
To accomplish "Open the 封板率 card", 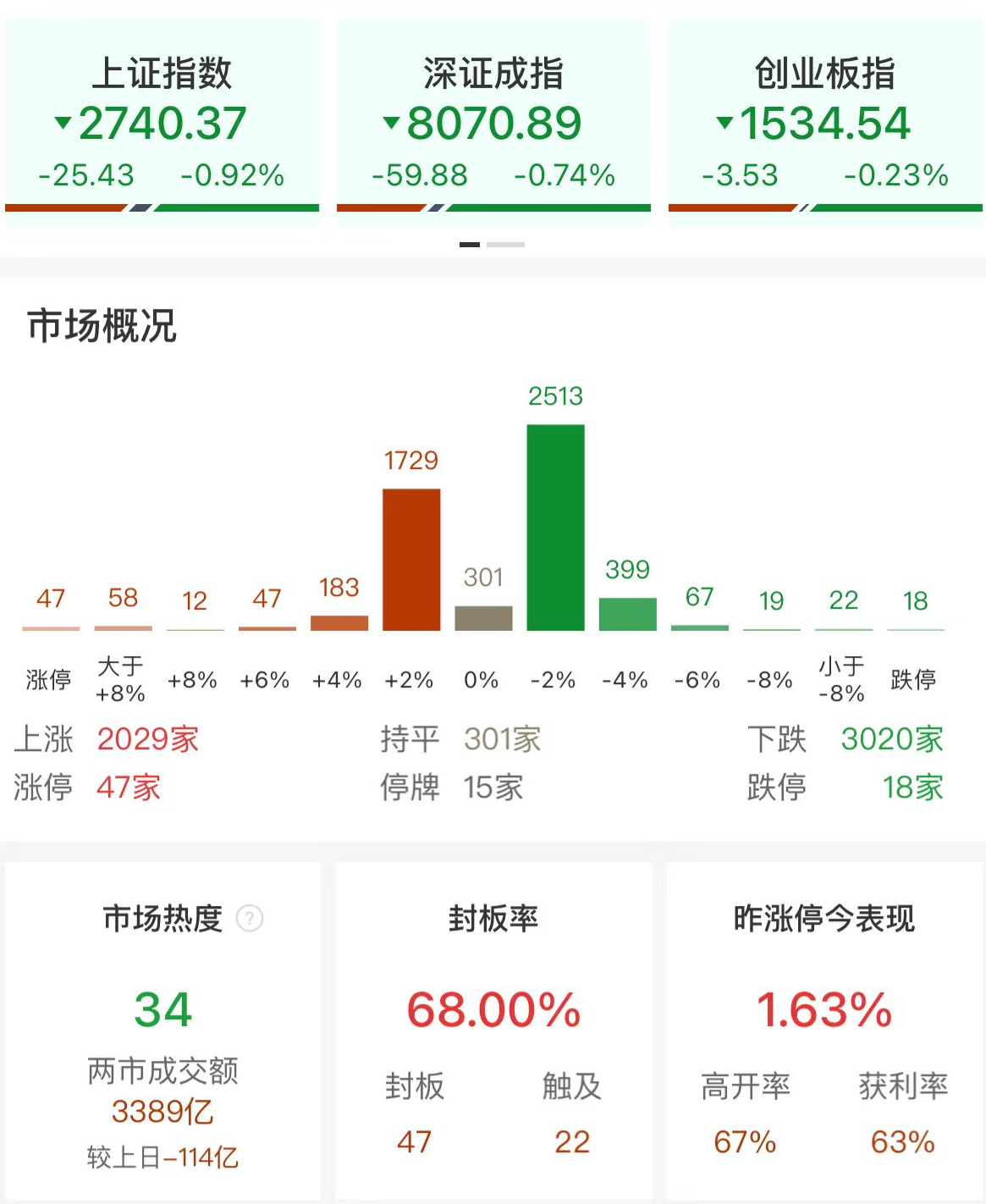I will click(493, 1029).
